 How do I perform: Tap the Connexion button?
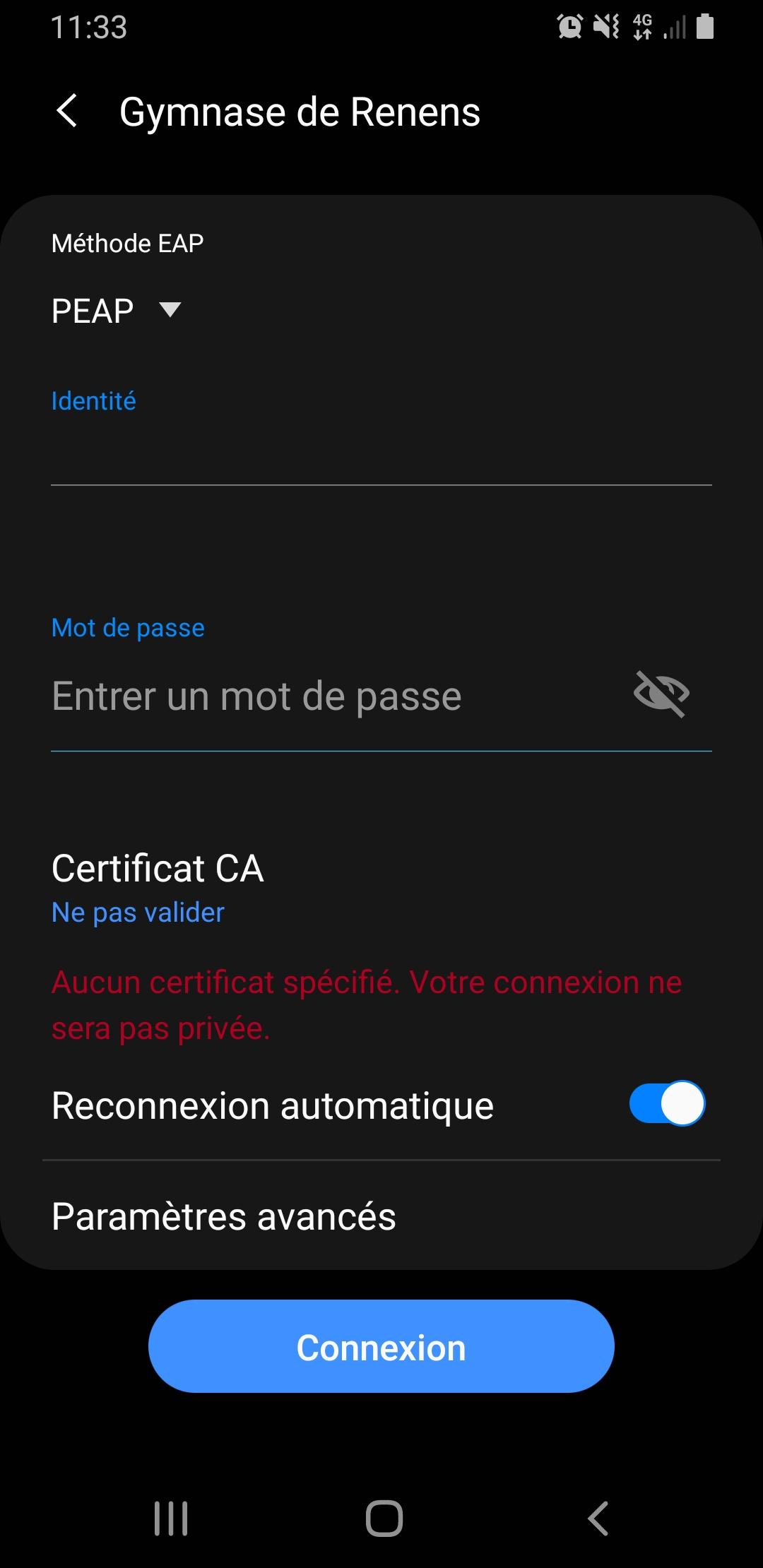point(381,1347)
